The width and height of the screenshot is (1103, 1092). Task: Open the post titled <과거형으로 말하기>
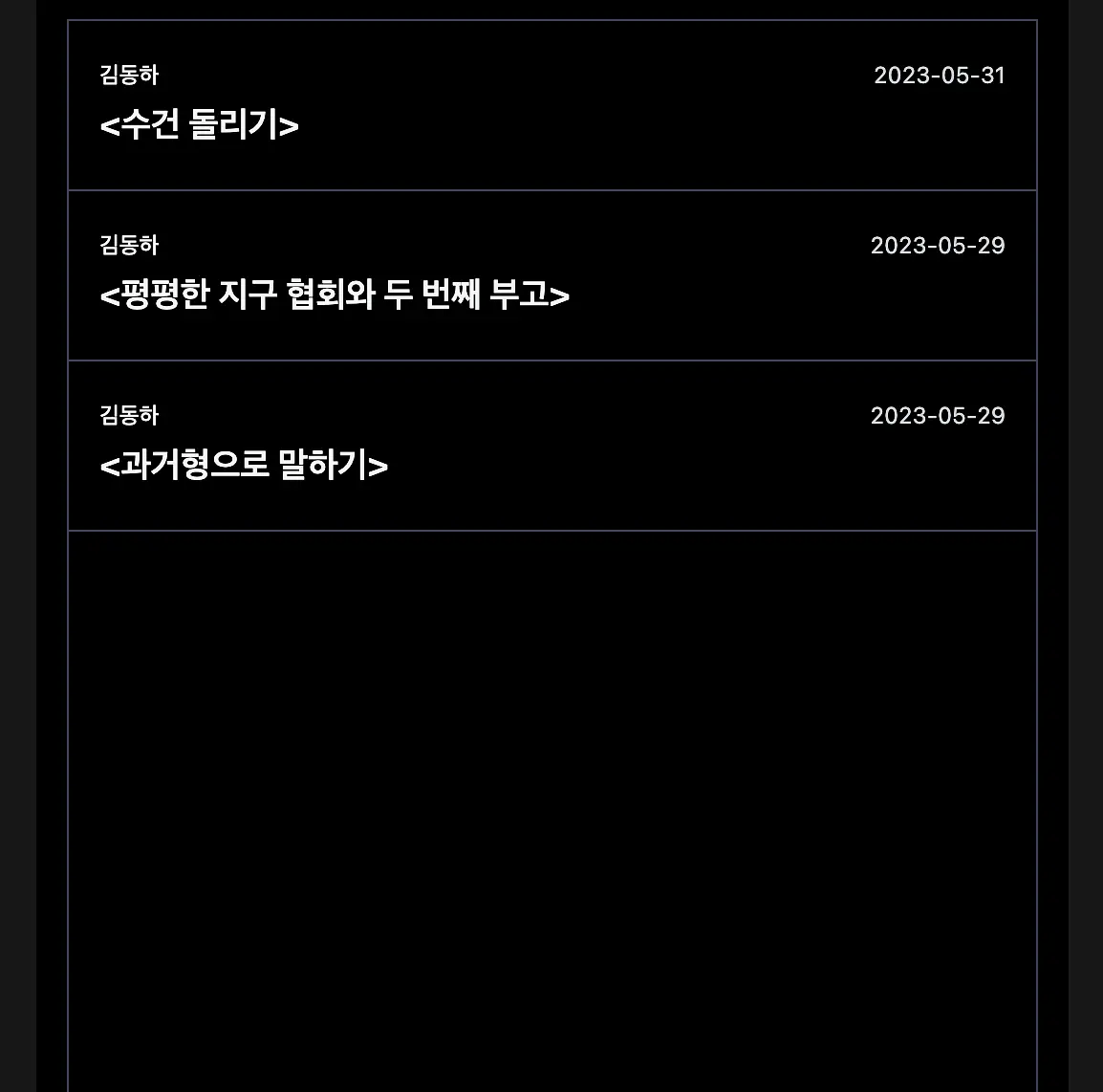click(x=244, y=465)
